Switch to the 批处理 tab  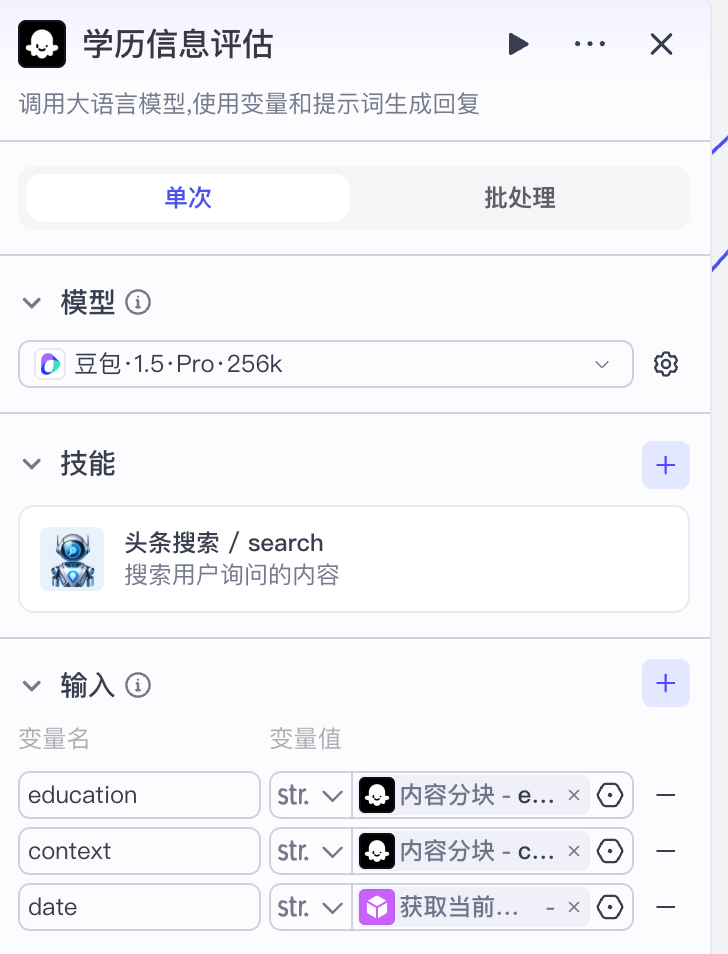tap(520, 198)
